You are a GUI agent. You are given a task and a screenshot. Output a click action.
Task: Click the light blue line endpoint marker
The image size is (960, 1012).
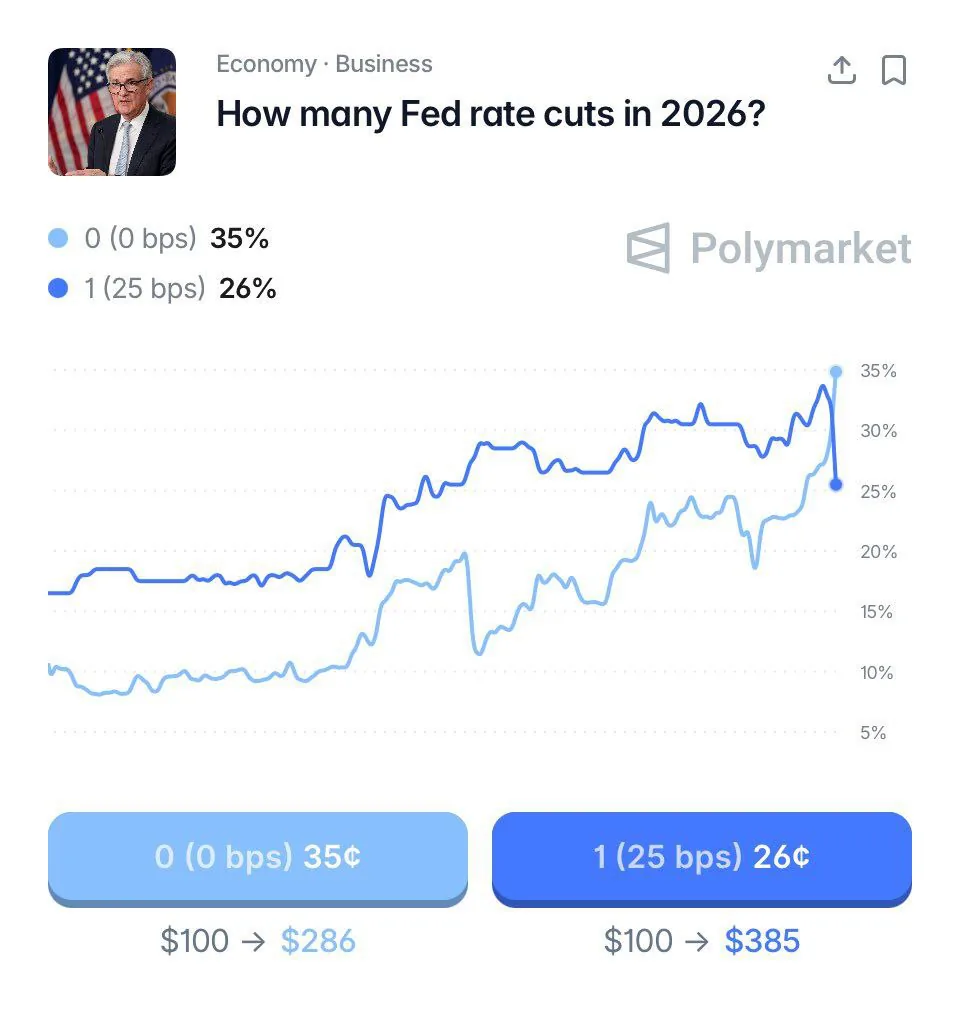pyautogui.click(x=836, y=371)
